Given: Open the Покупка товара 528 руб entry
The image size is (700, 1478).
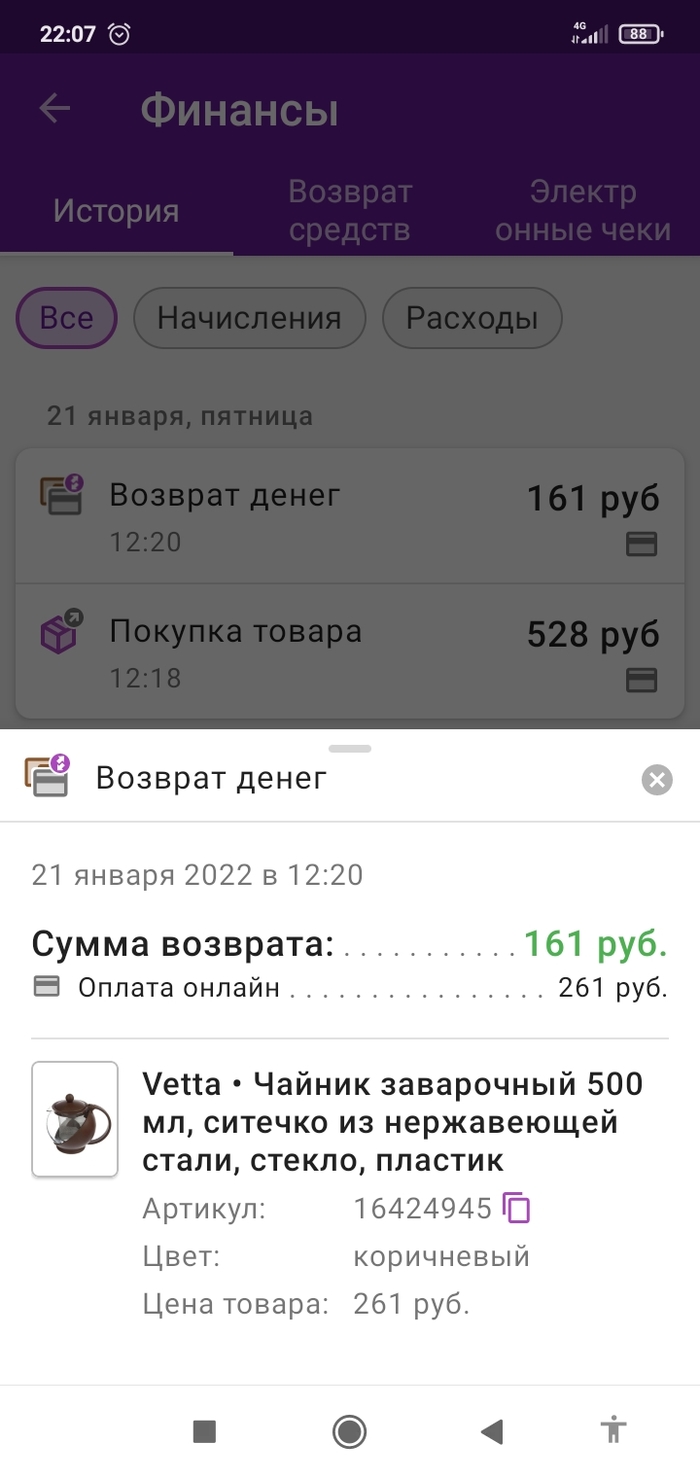Looking at the screenshot, I should click(x=349, y=652).
